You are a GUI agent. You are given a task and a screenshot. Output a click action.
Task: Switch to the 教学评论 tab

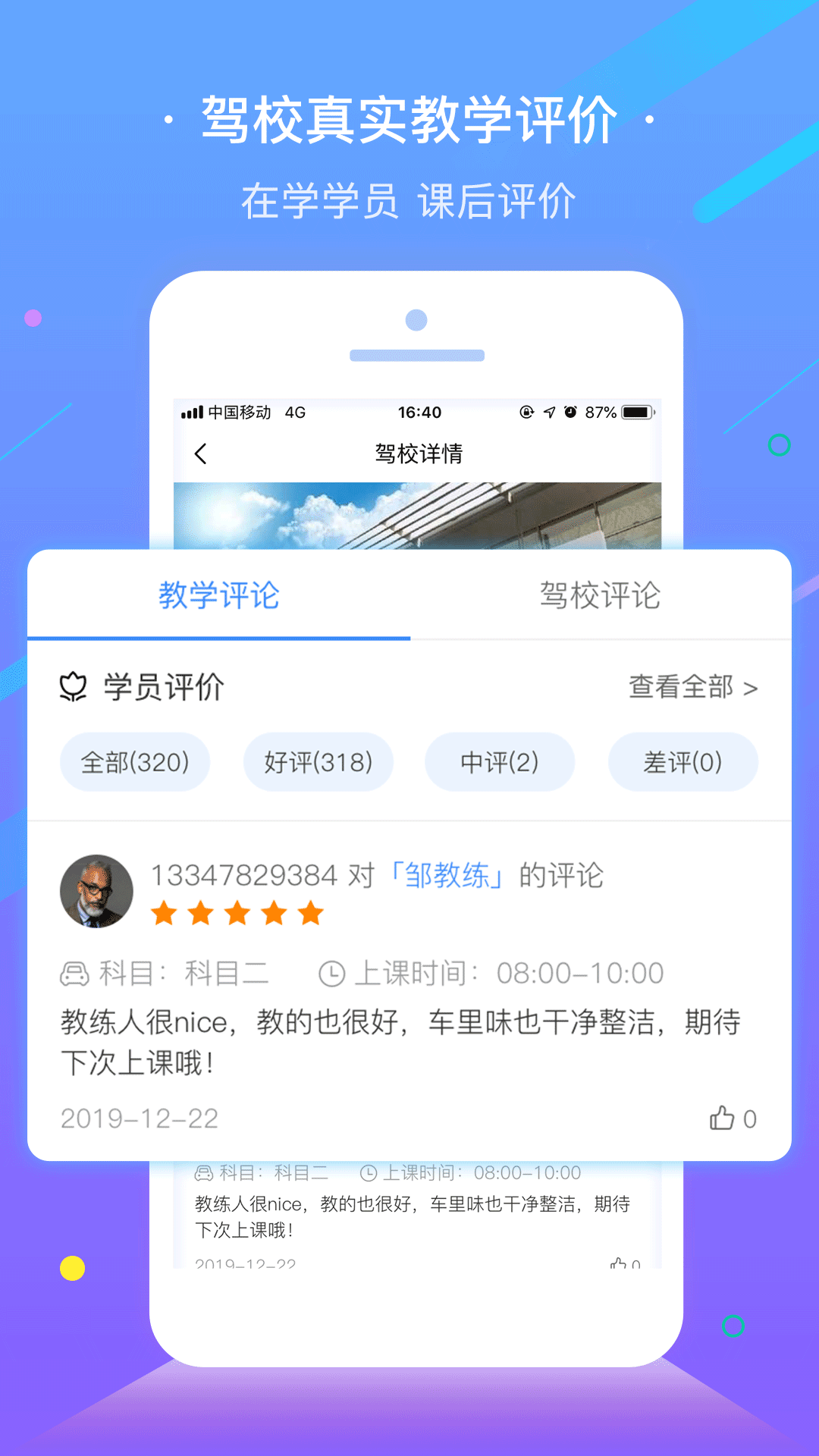click(x=218, y=596)
